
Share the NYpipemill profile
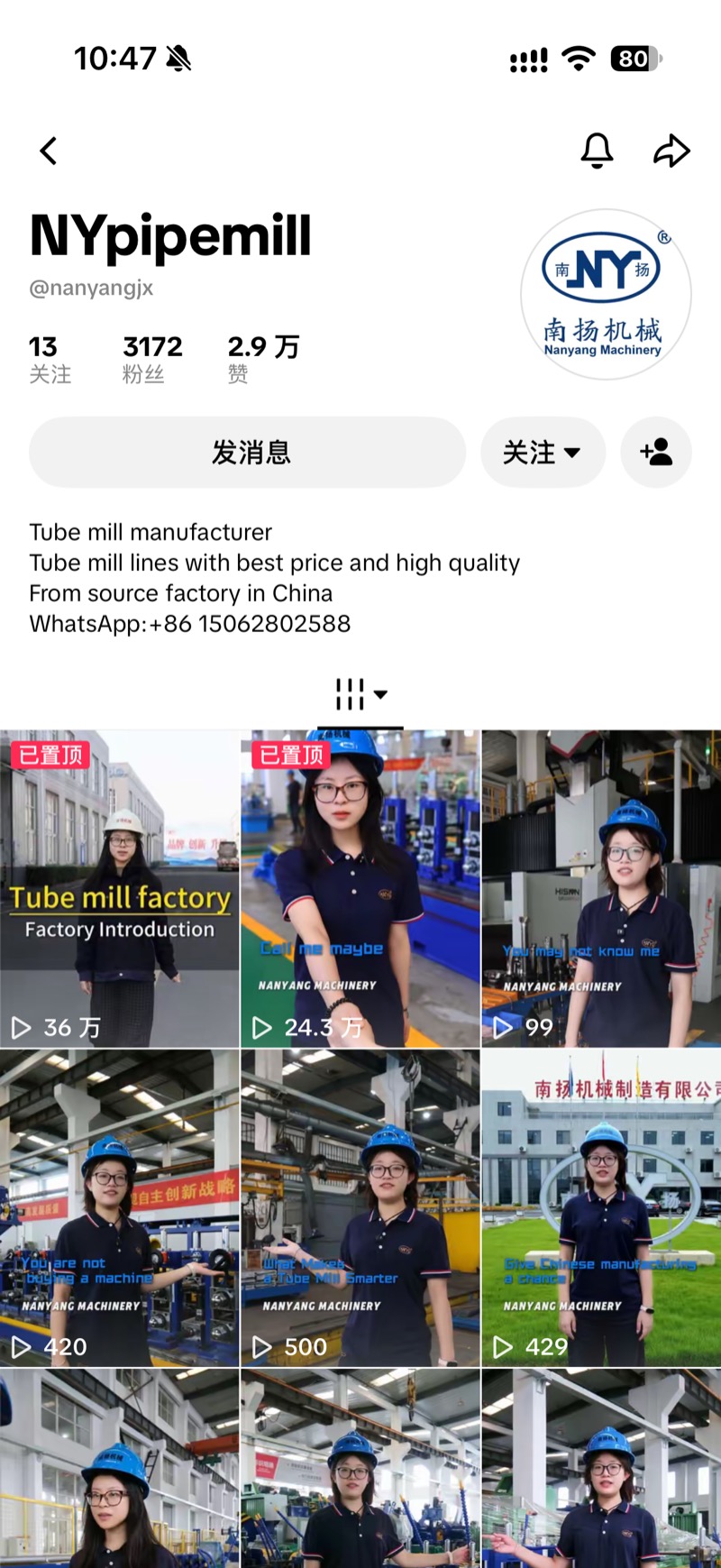[x=671, y=151]
